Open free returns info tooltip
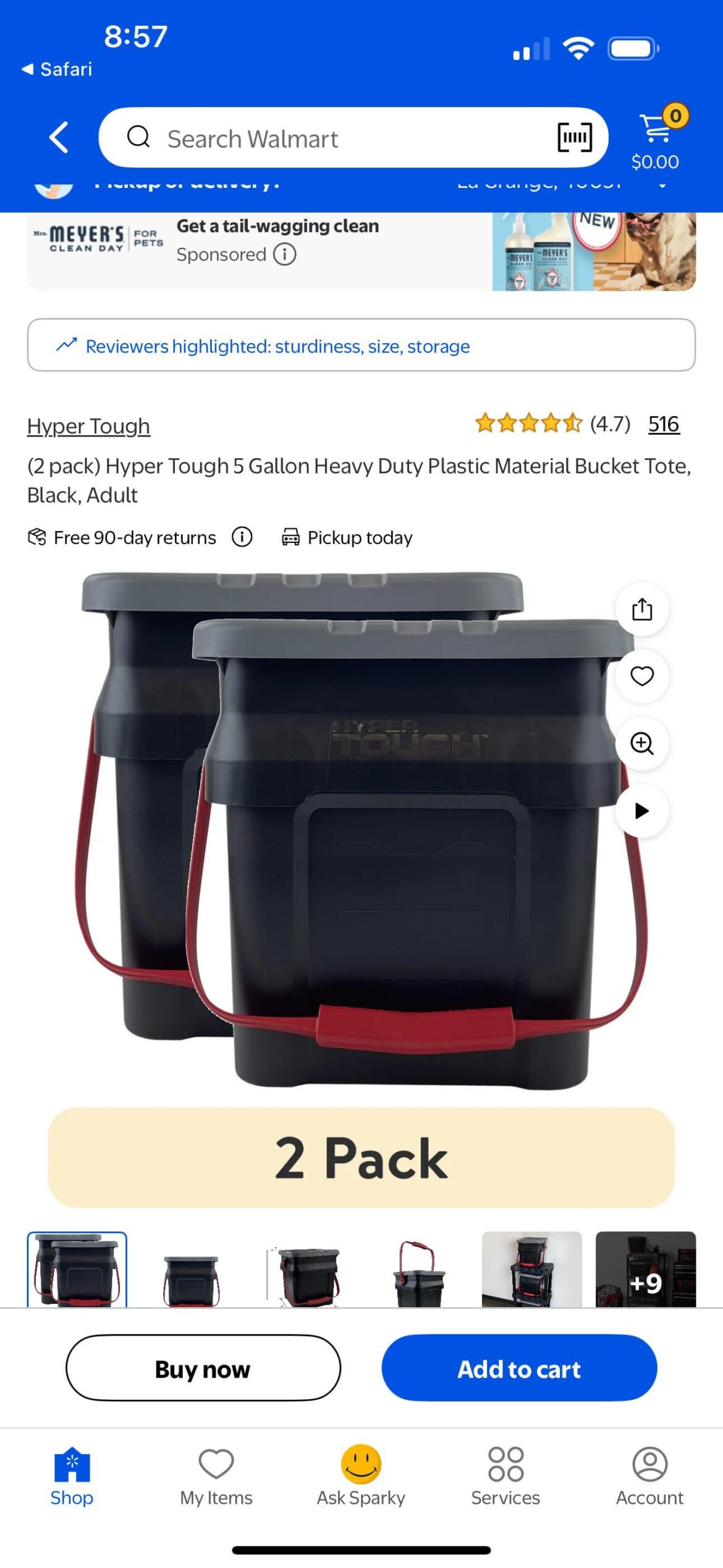723x1568 pixels. [x=242, y=537]
